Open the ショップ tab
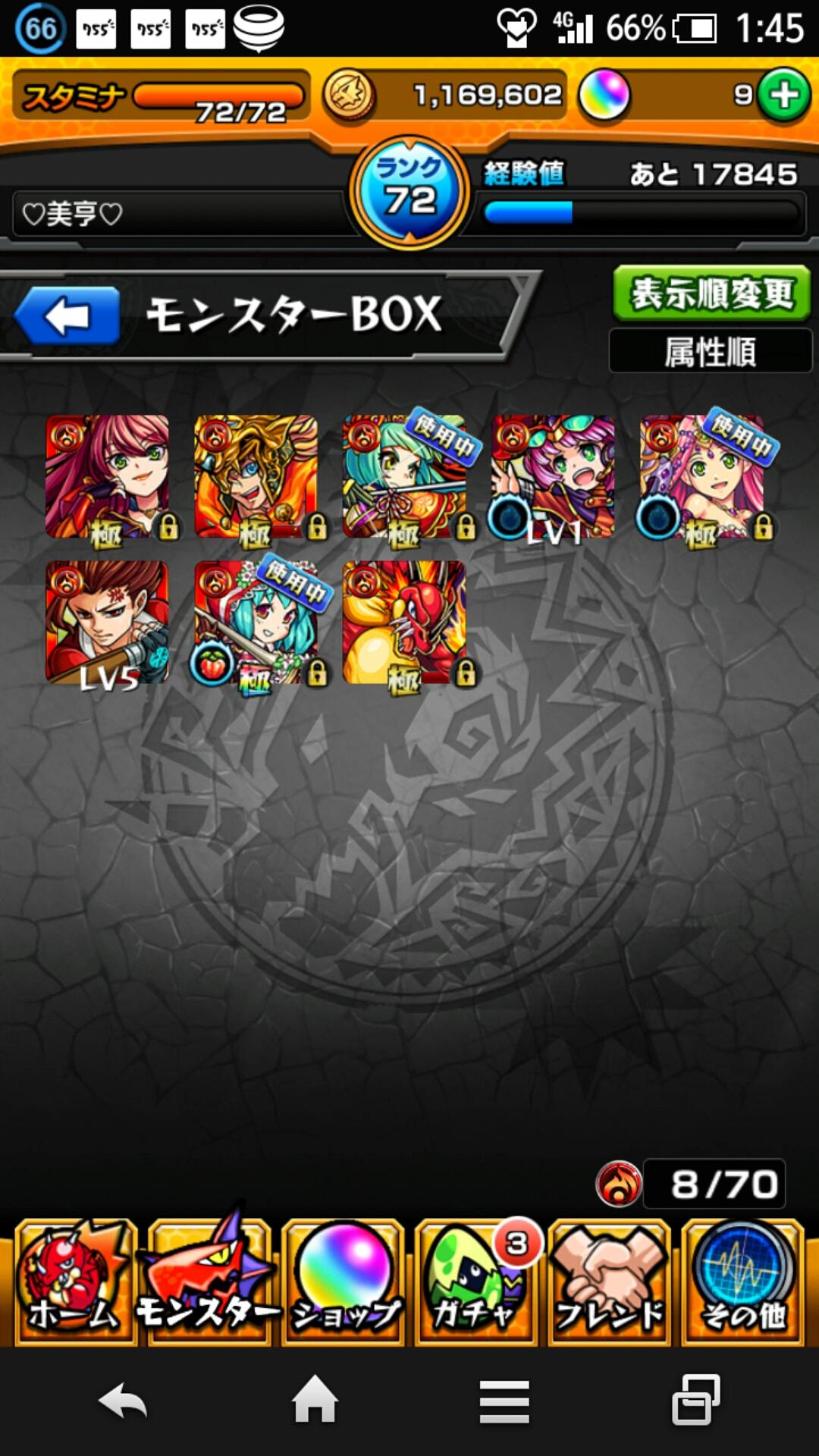Image resolution: width=819 pixels, height=1456 pixels. pyautogui.click(x=343, y=1282)
